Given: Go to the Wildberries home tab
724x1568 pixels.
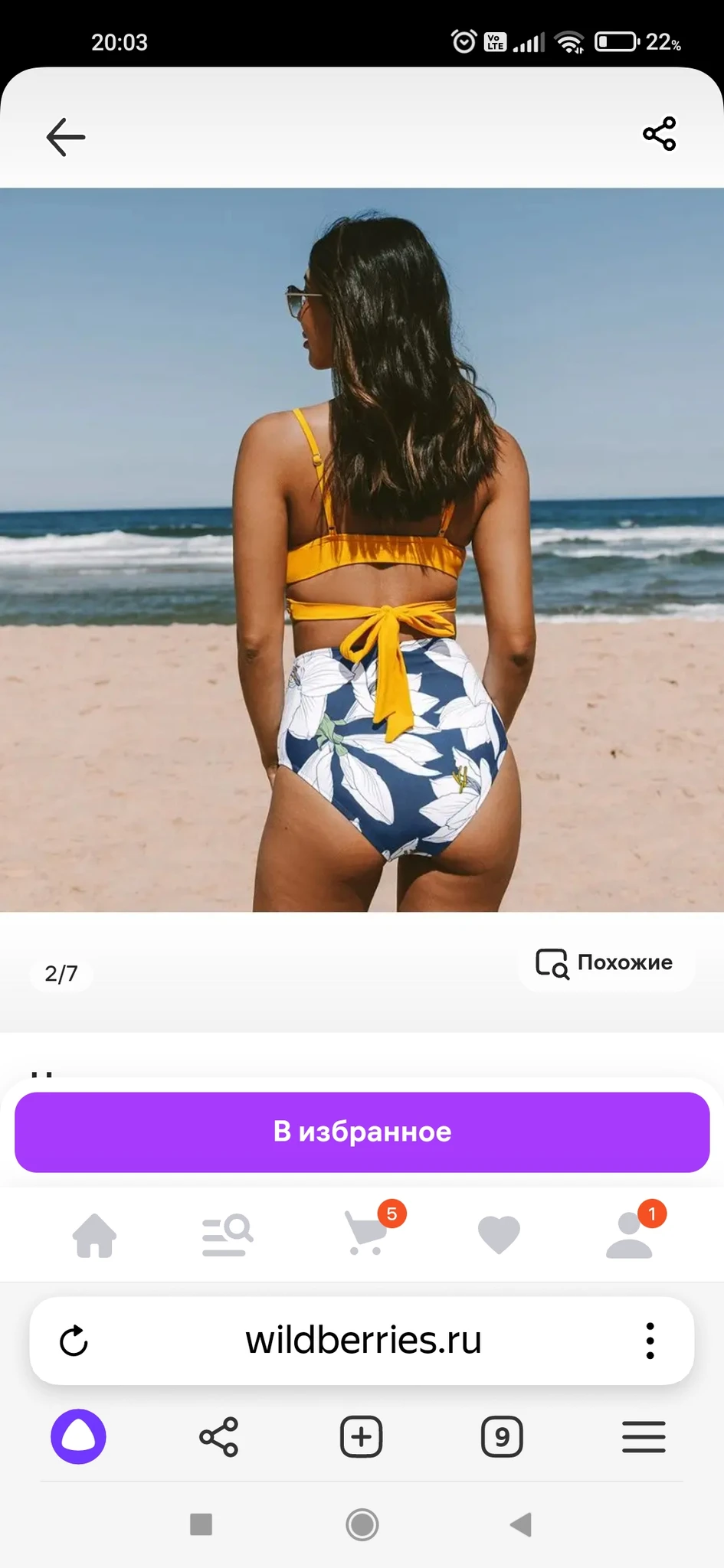Looking at the screenshot, I should pos(94,1235).
